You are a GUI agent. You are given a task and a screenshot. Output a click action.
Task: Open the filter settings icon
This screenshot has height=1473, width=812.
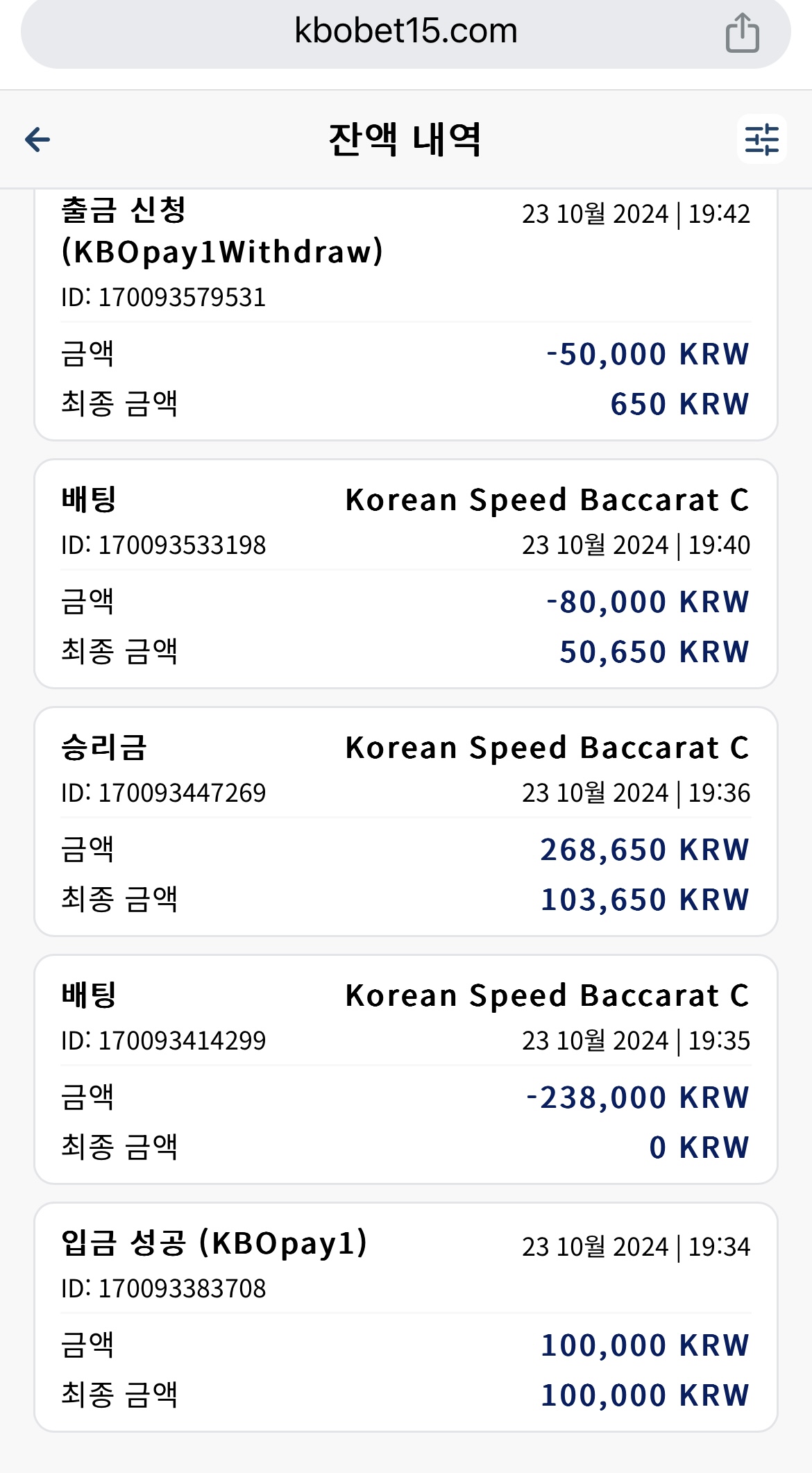pos(761,139)
